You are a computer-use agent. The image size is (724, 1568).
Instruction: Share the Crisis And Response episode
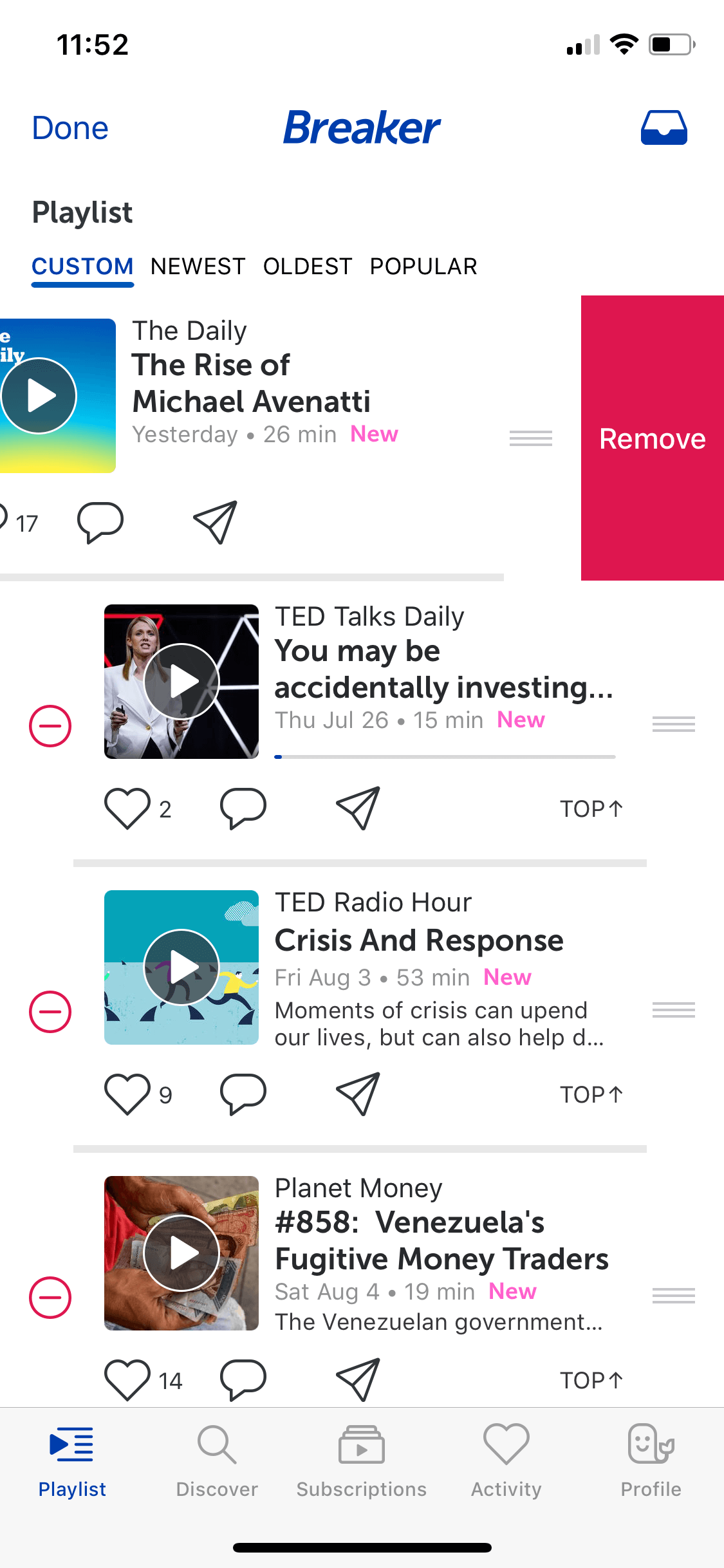point(358,1094)
